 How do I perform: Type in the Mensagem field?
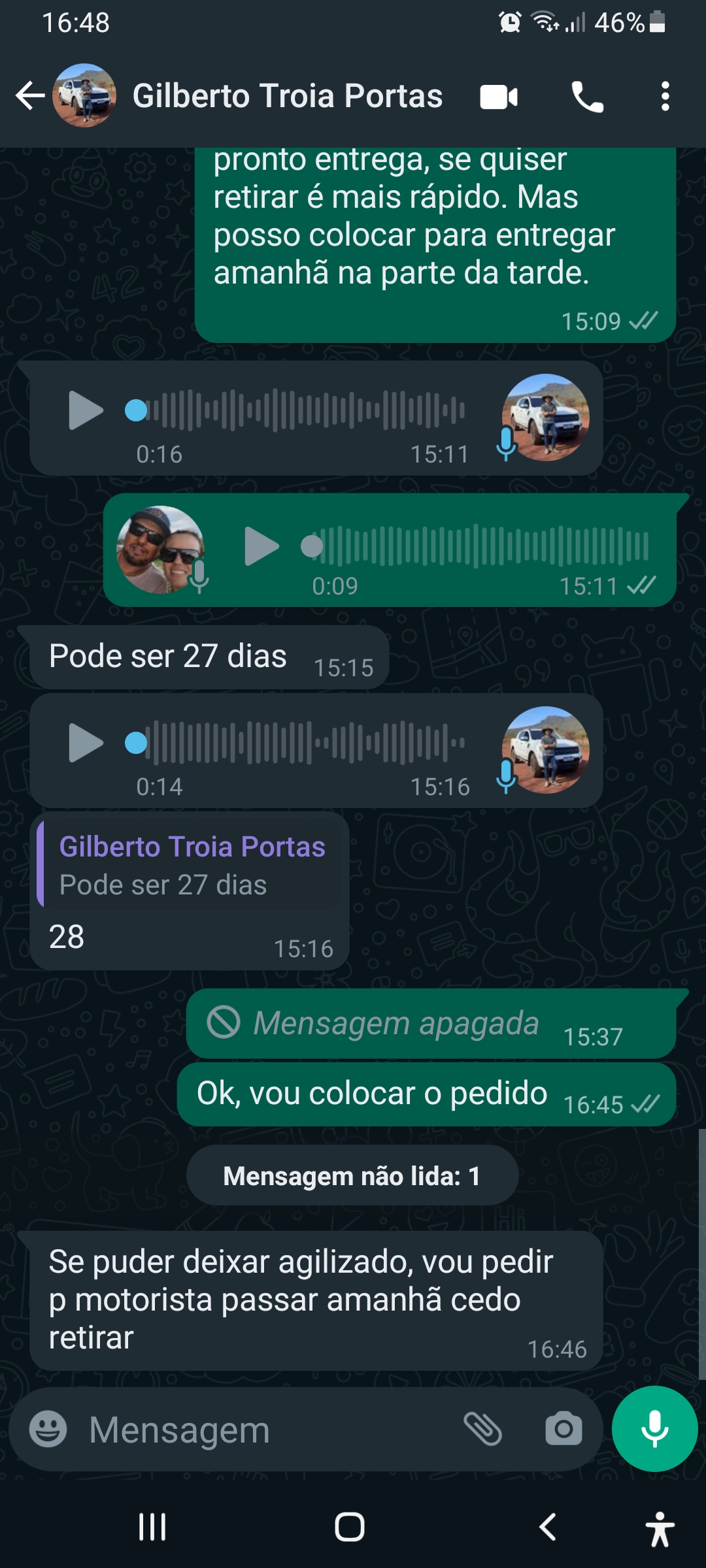tap(261, 1429)
